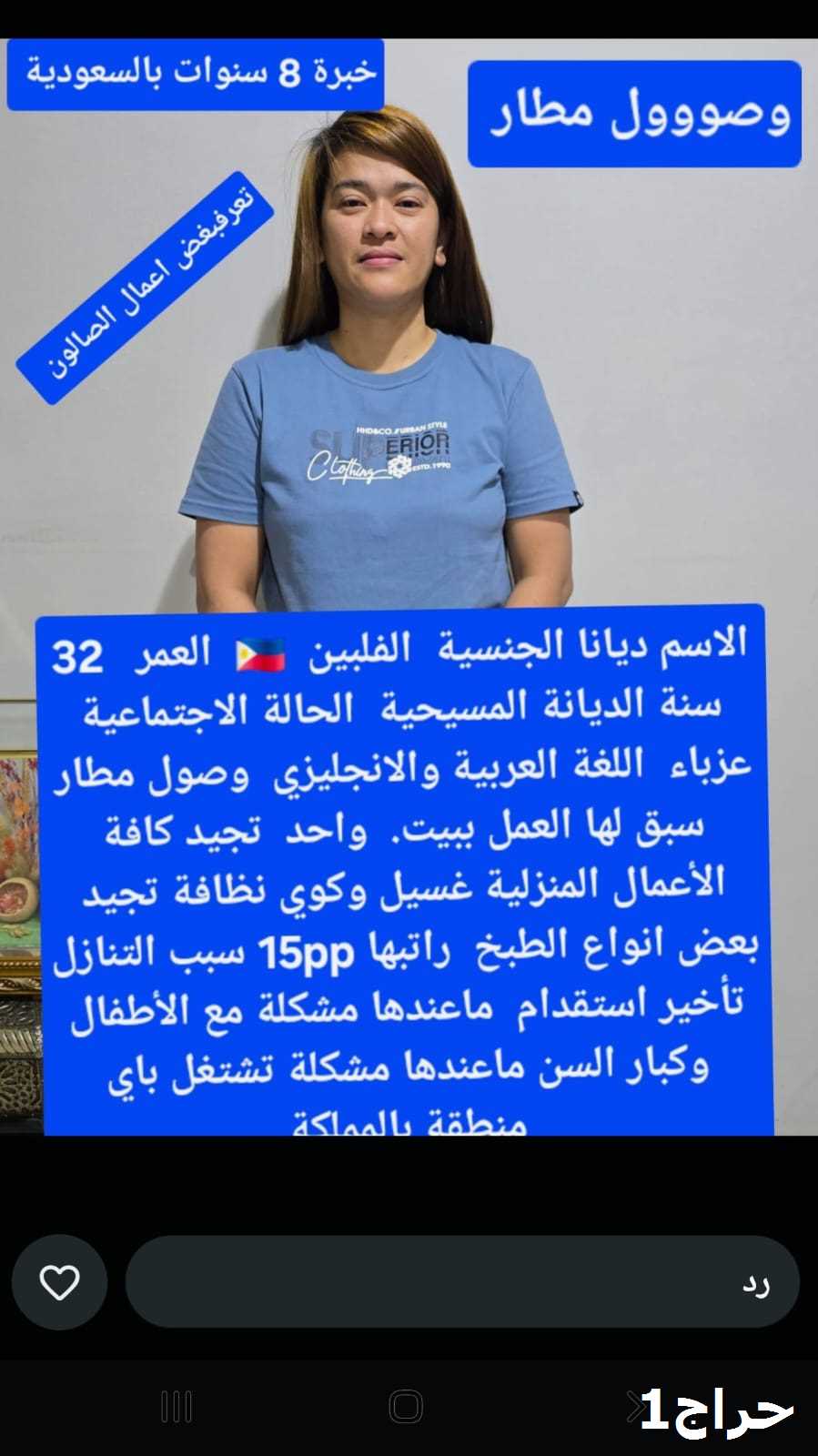Go to the home screen
This screenshot has height=1456, width=818.
pos(406,1407)
